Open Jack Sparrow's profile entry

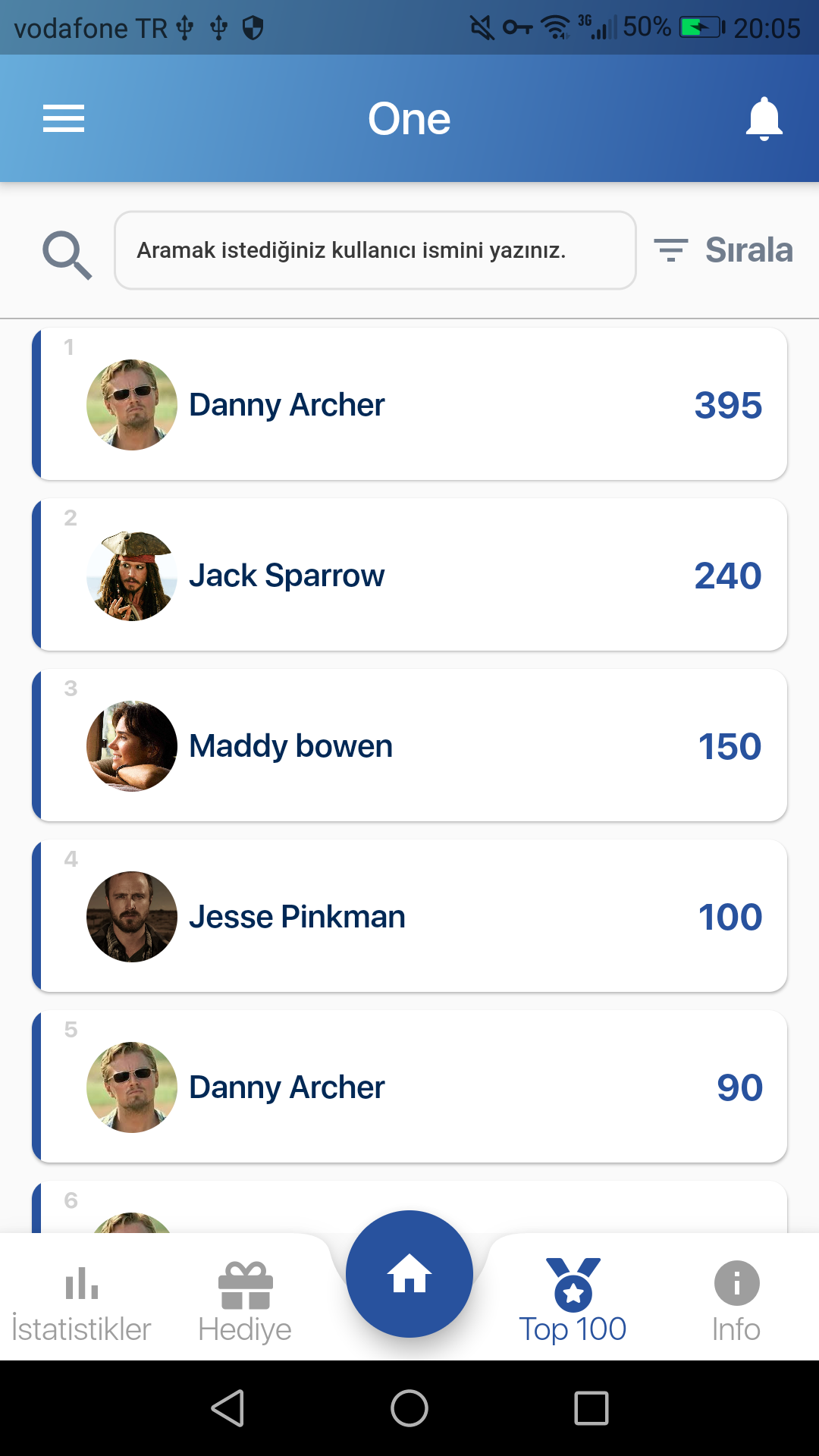(x=409, y=575)
